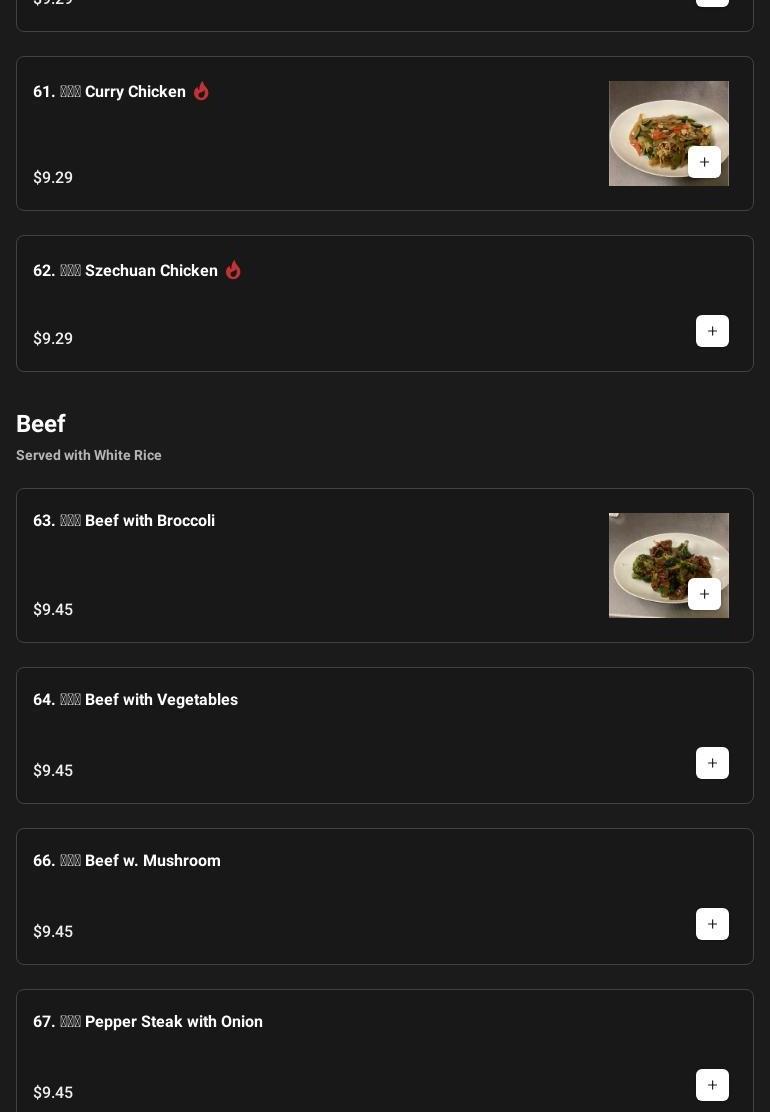Screen dimensions: 770x1112
Task: Open Beef w. Mushroom item card
Action: [x=300, y=896]
